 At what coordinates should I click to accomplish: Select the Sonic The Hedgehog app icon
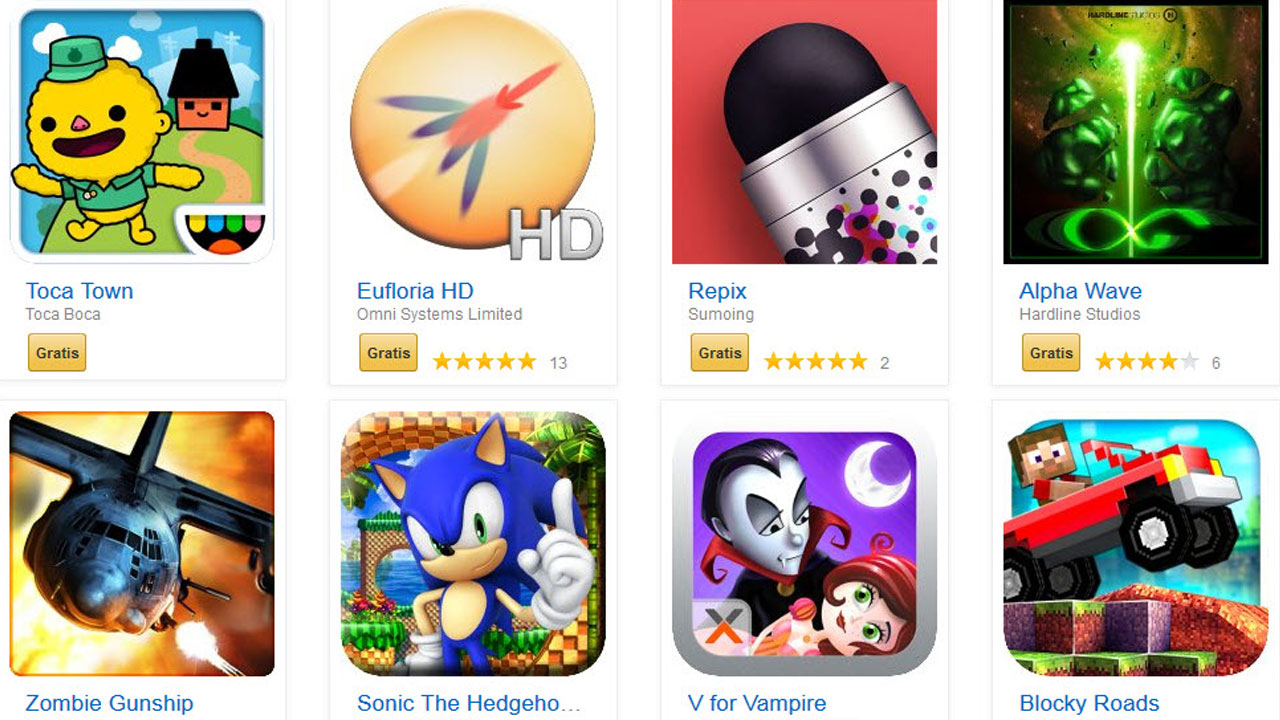[473, 543]
